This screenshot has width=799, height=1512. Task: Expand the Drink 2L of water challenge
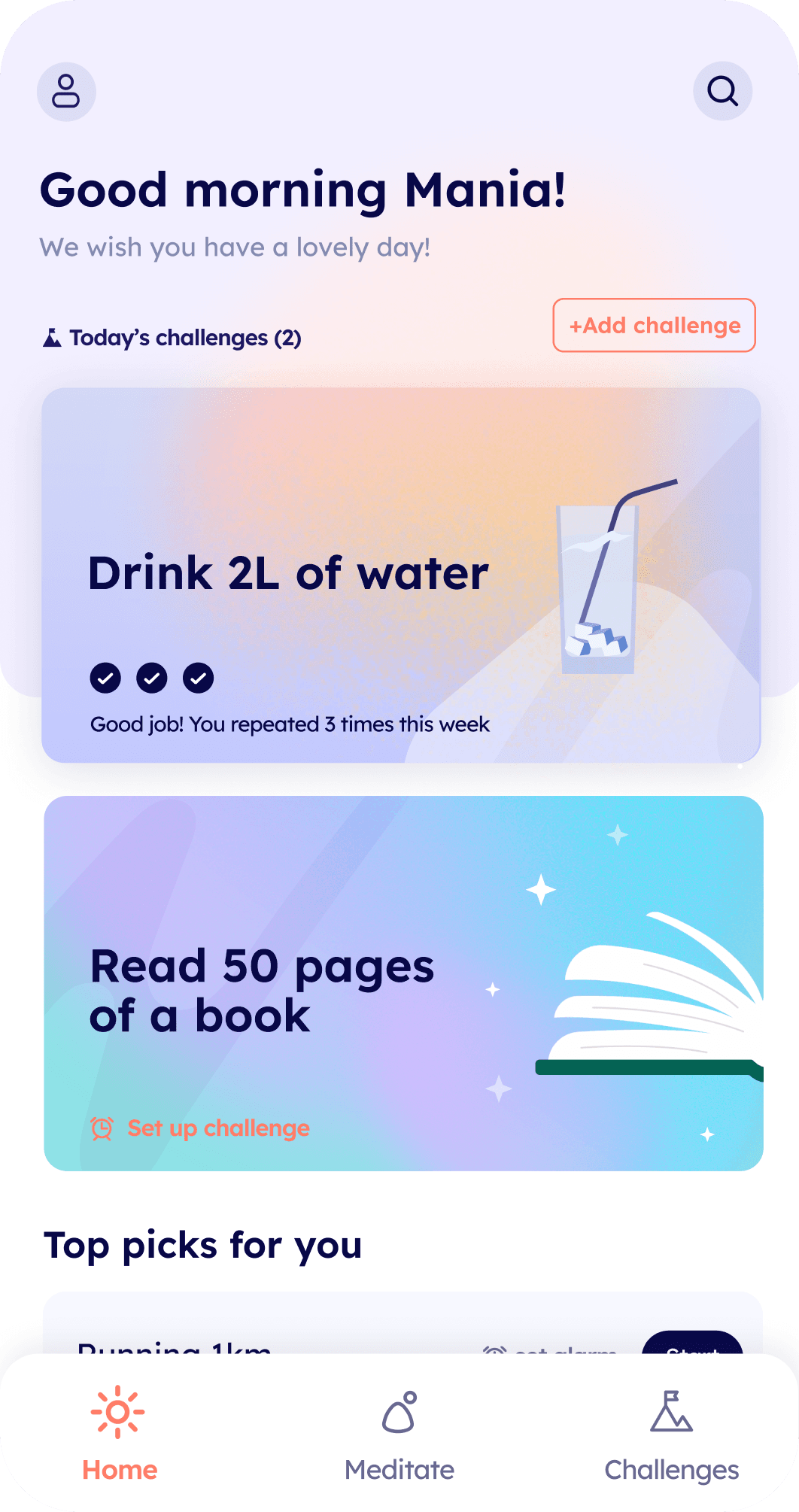288,573
